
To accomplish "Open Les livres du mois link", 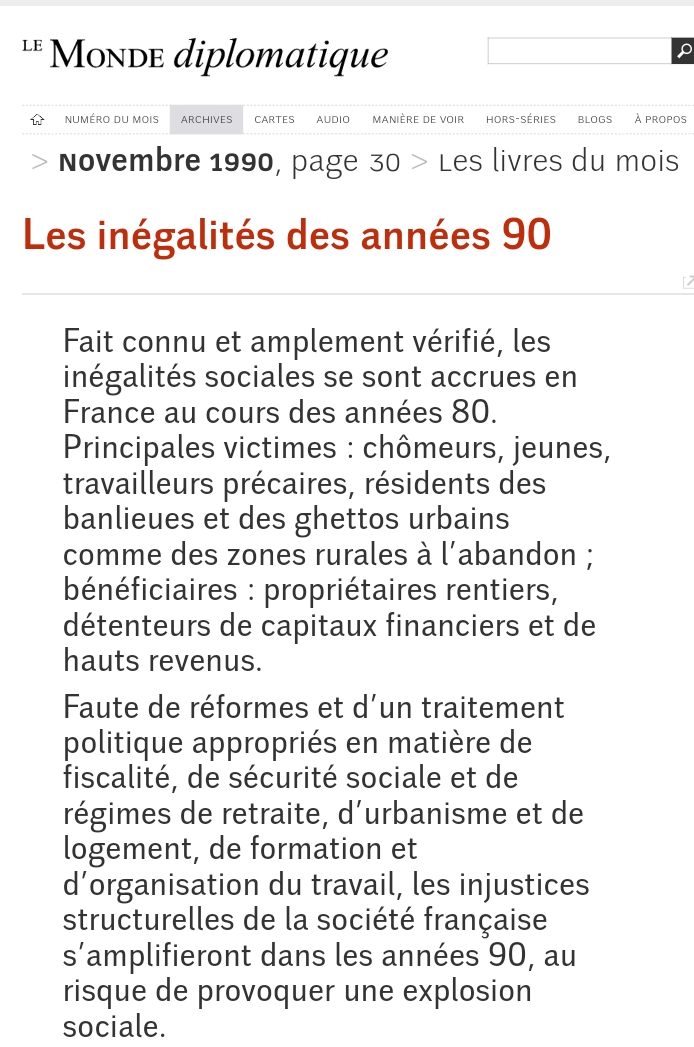I will (558, 161).
